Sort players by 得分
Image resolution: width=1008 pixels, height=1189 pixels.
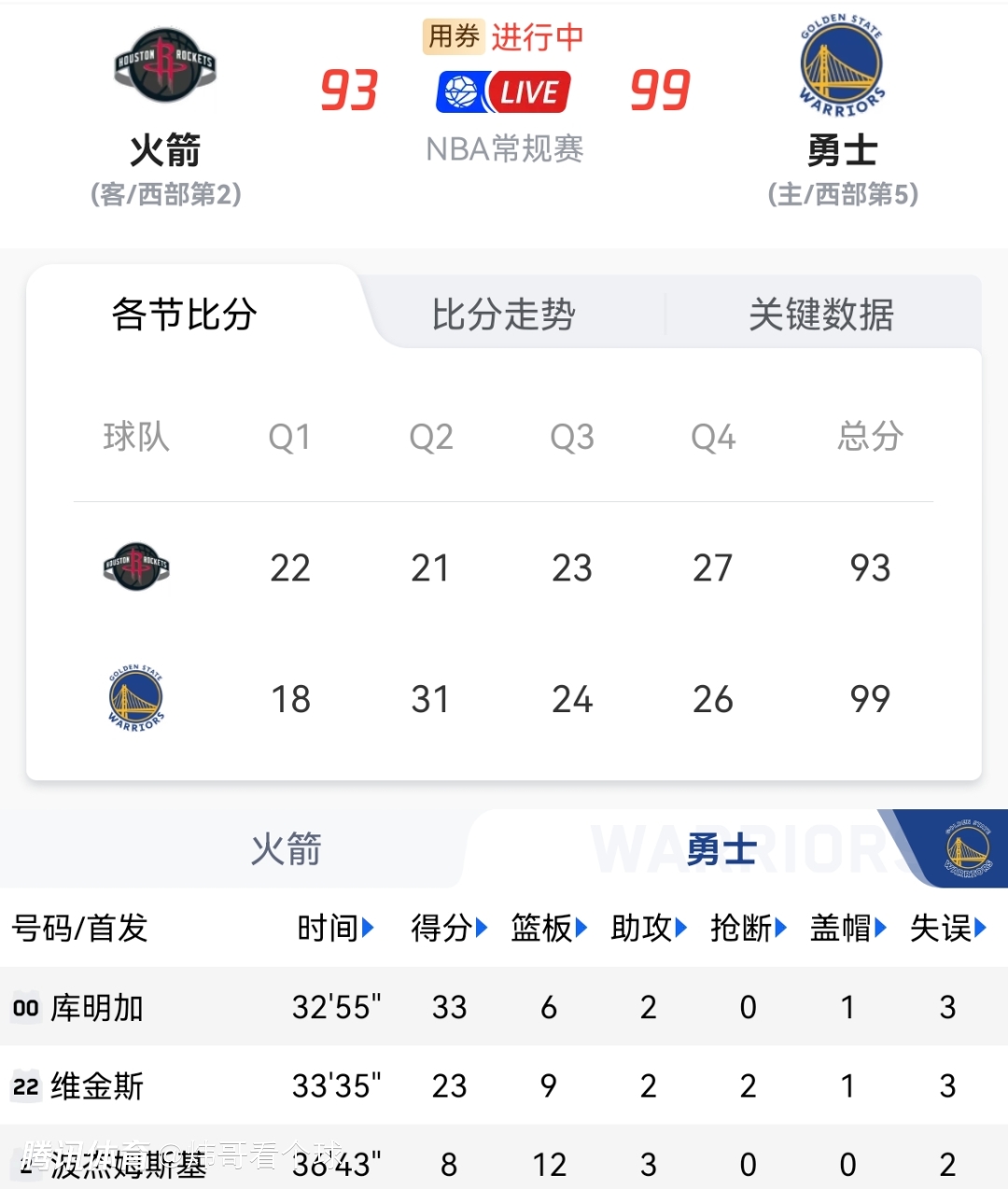[x=449, y=928]
